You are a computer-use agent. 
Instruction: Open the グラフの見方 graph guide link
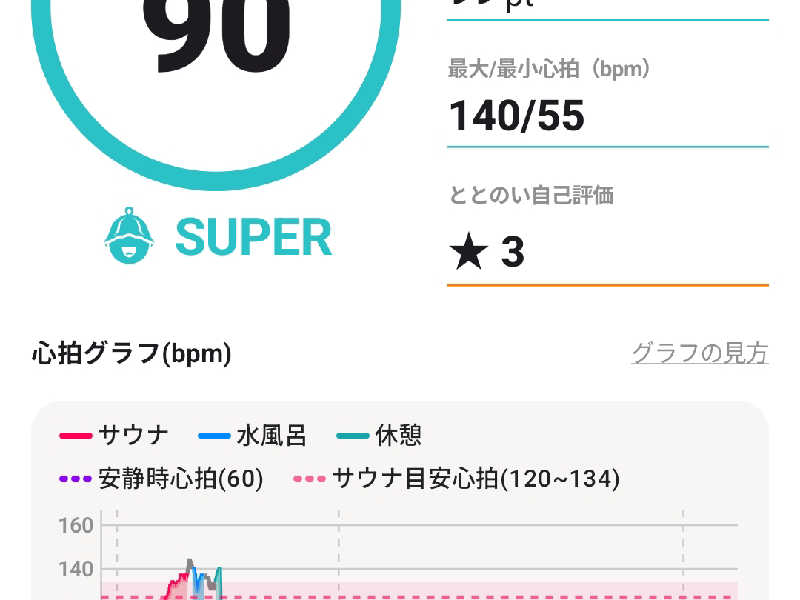[700, 353]
